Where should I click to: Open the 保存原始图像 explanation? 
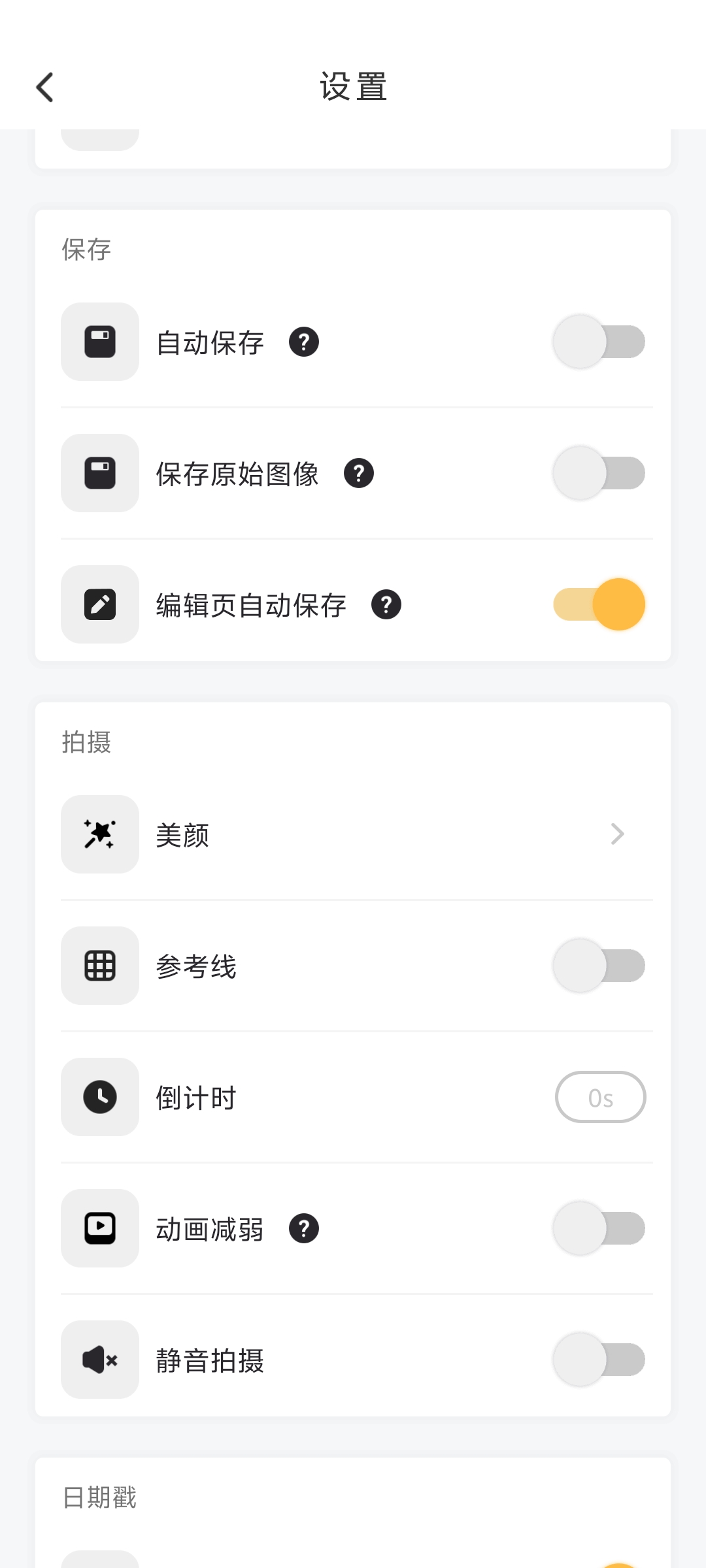359,474
